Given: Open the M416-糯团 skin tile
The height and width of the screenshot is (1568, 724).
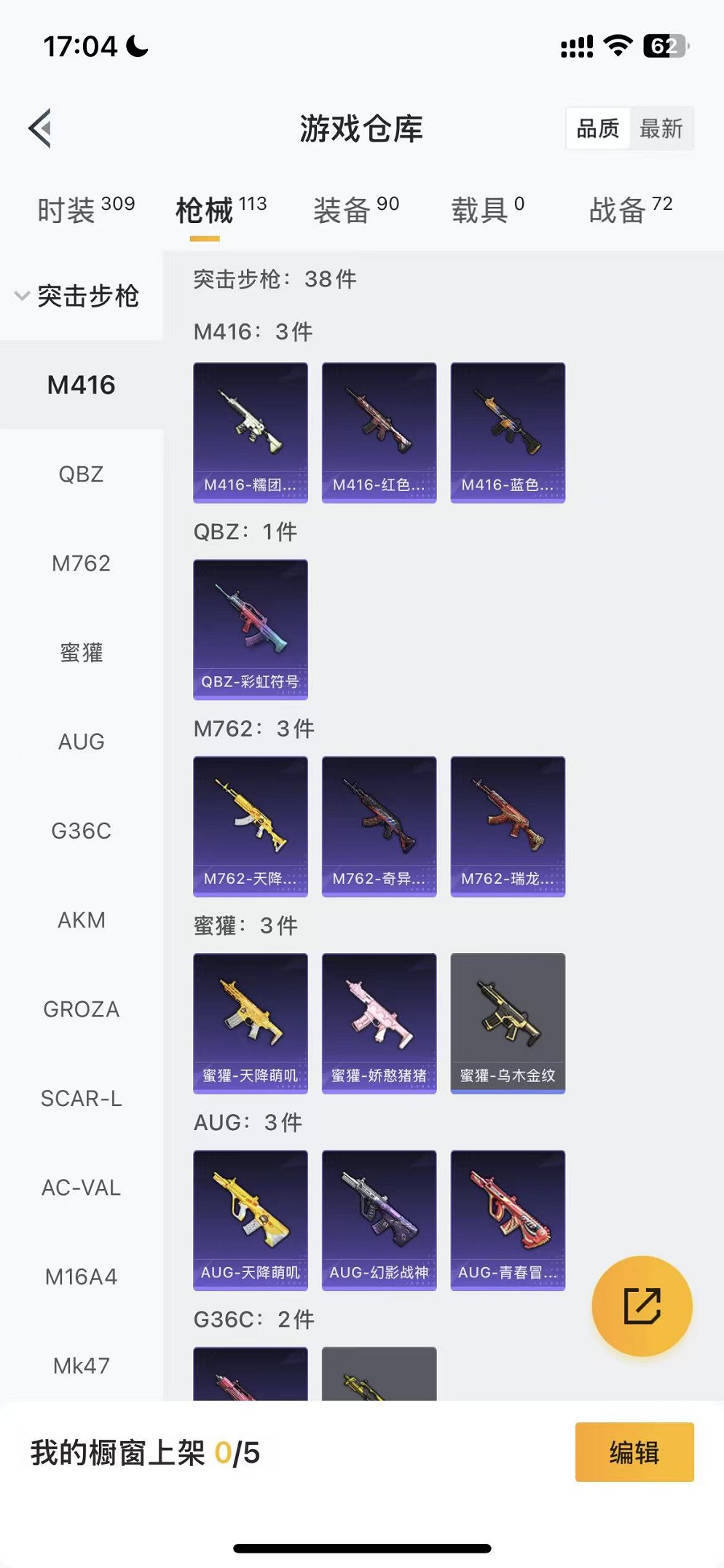Looking at the screenshot, I should pyautogui.click(x=250, y=432).
